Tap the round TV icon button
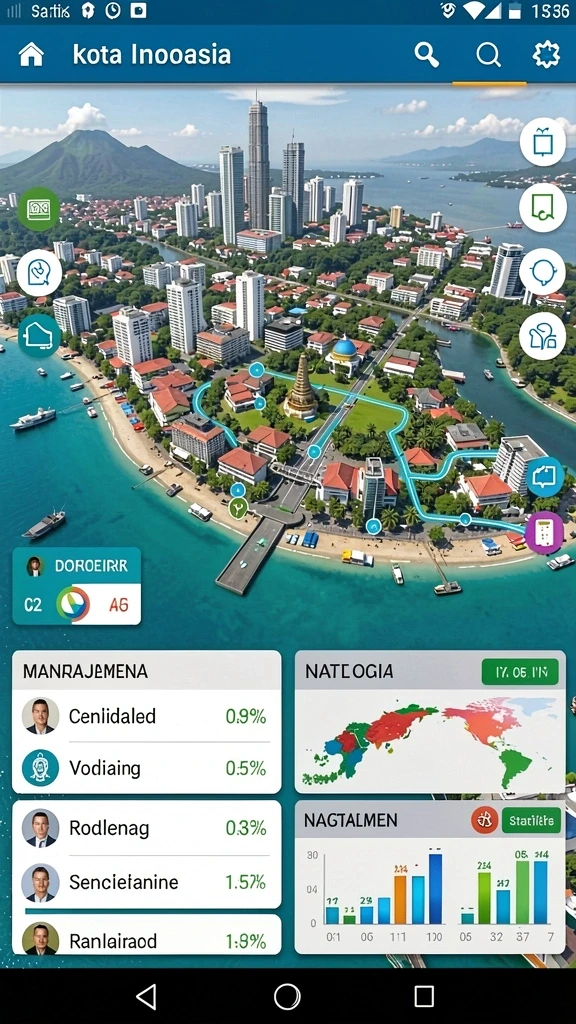Image resolution: width=576 pixels, height=1024 pixels. pyautogui.click(x=543, y=143)
